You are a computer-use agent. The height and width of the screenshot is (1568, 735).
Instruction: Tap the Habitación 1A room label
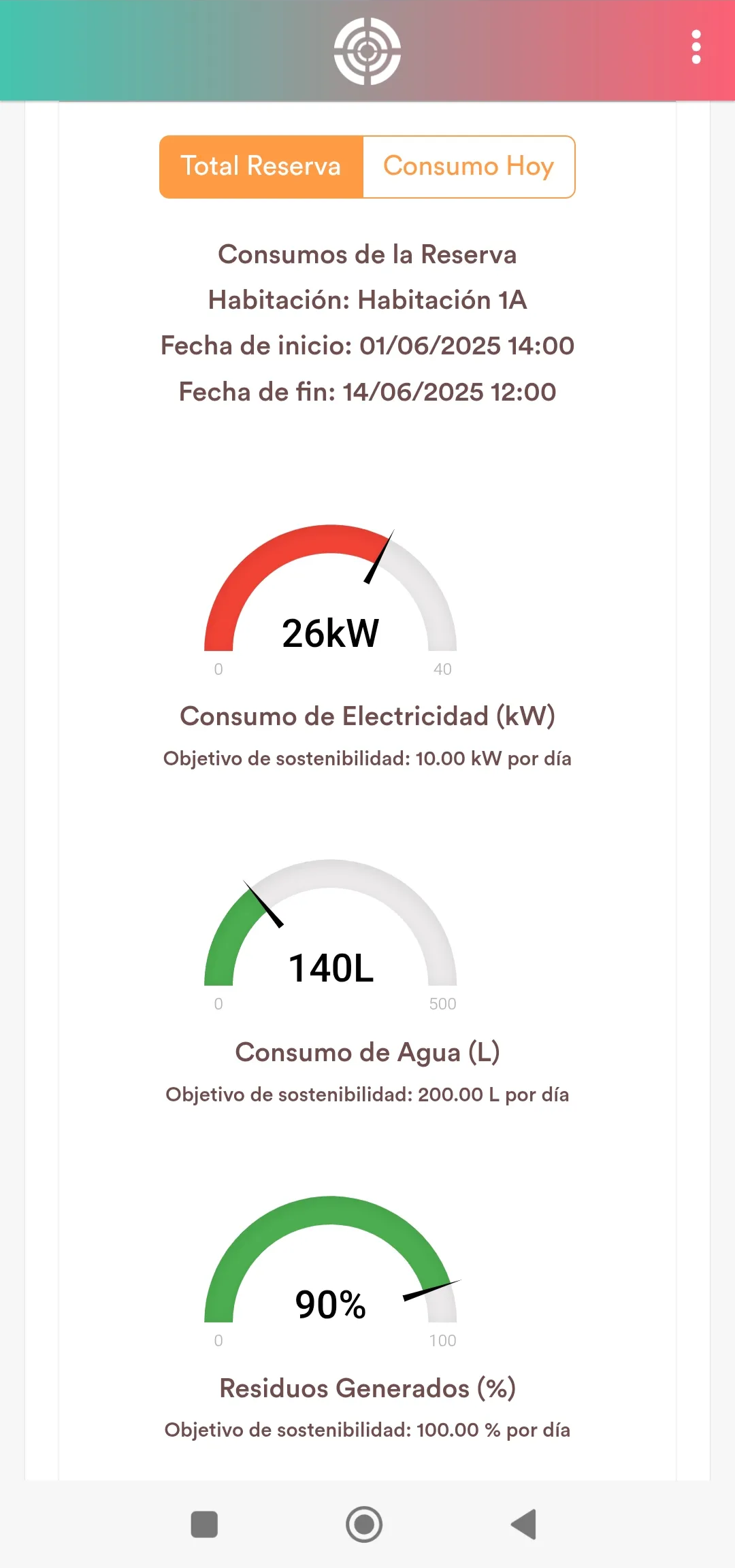point(367,300)
